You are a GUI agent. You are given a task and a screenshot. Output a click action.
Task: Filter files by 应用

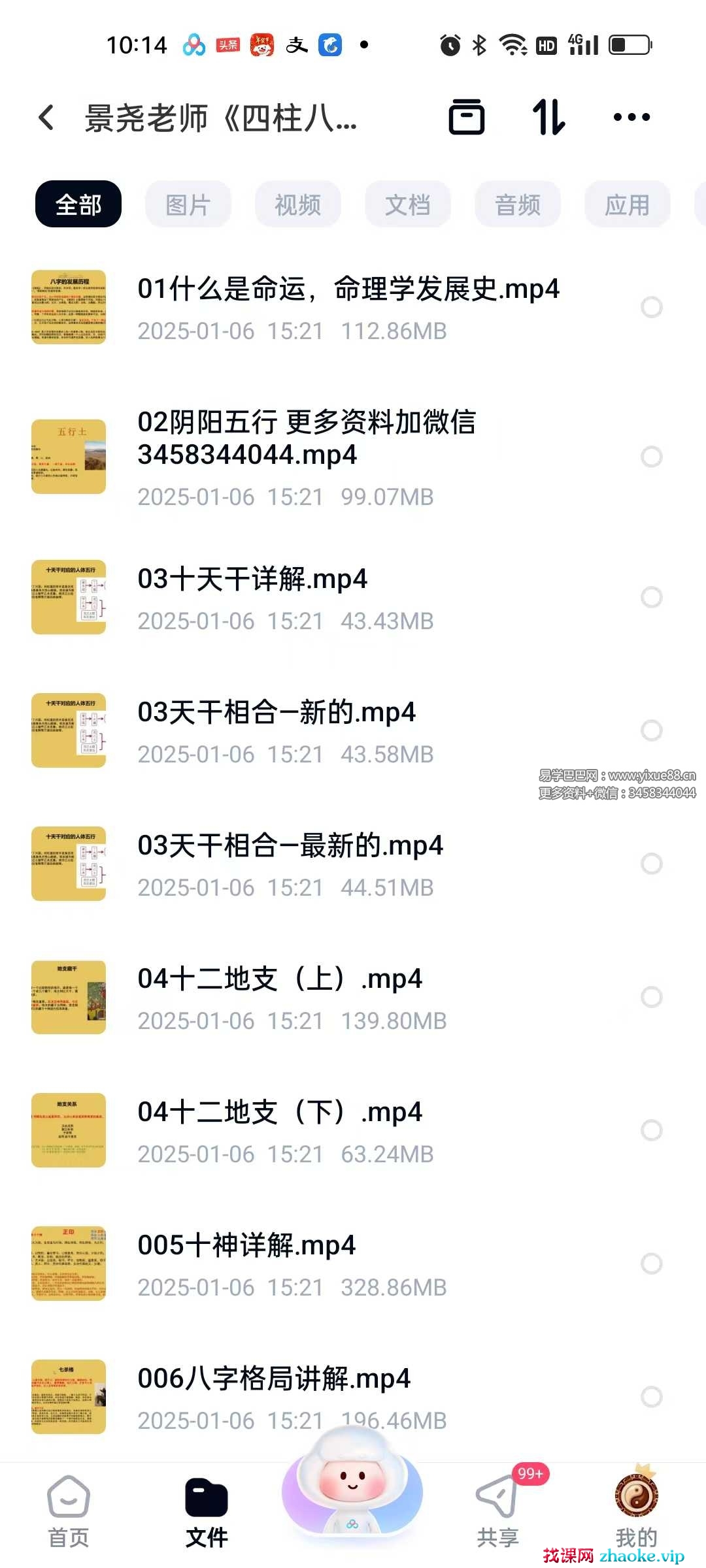pyautogui.click(x=628, y=204)
